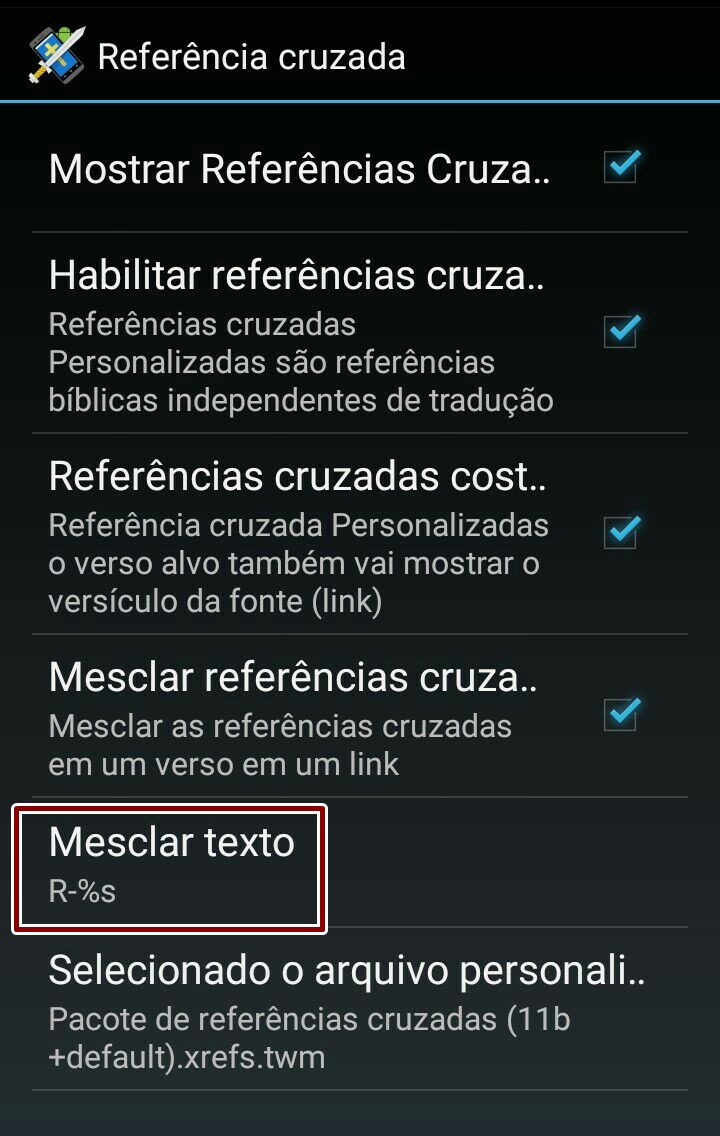Tap the app icon to go back
This screenshot has height=1136, width=720.
pos(54,56)
